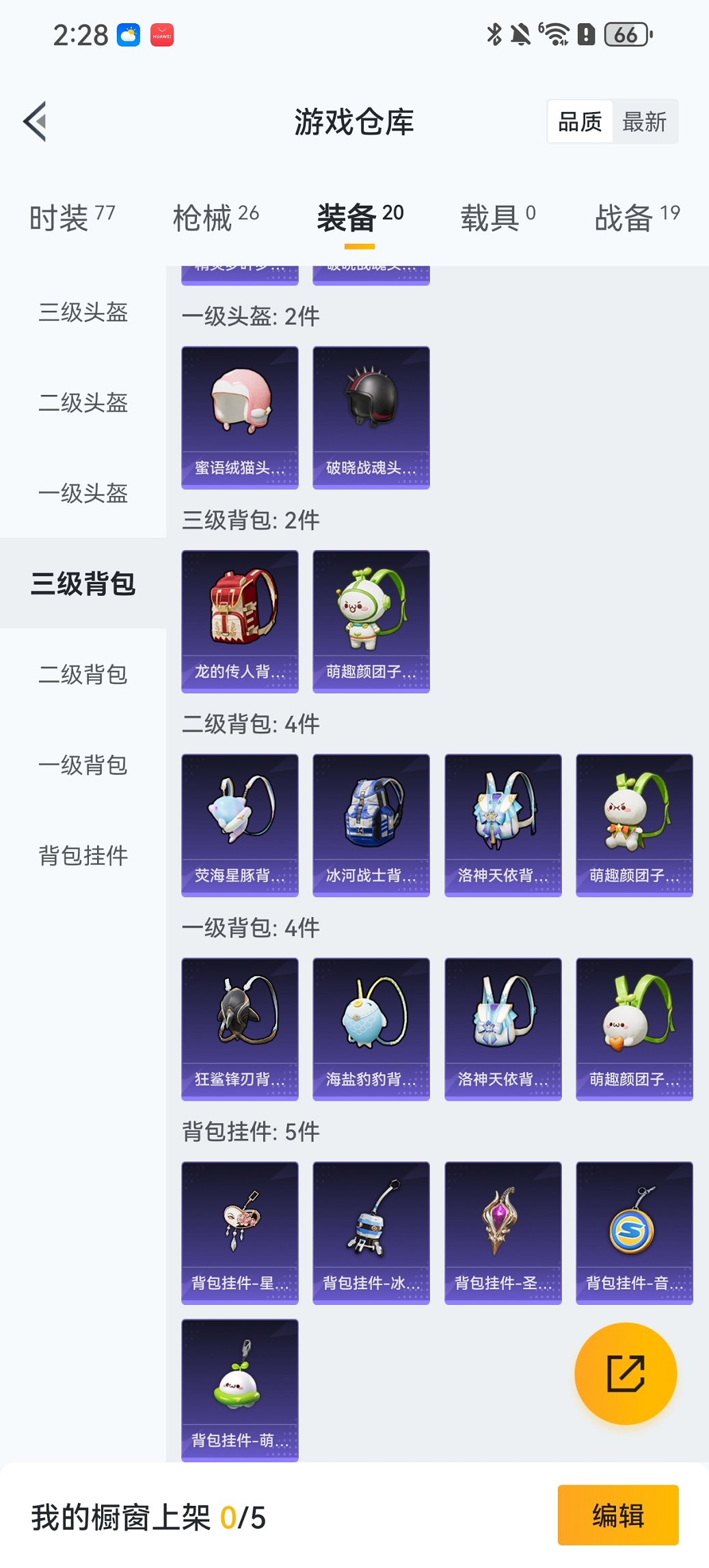This screenshot has width=709, height=1568.
Task: Tap the 编辑 button at bottom
Action: 617,1515
